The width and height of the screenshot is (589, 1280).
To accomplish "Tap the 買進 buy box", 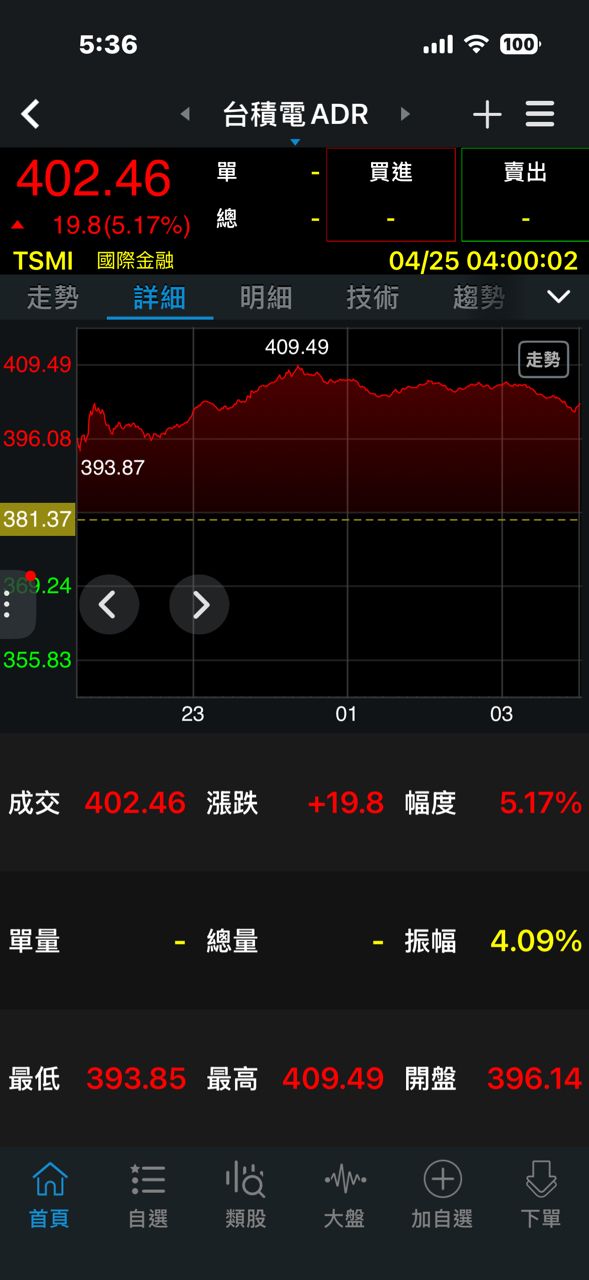I will coord(391,195).
